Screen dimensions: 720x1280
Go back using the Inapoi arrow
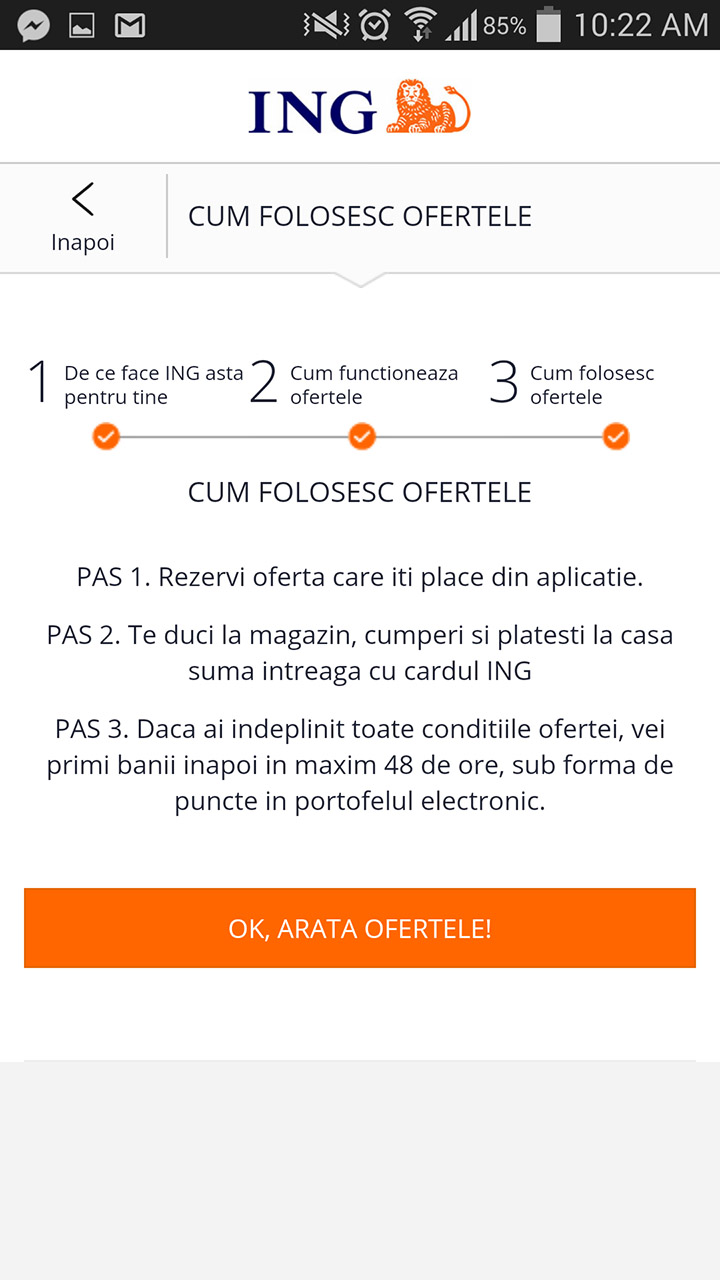[x=83, y=216]
